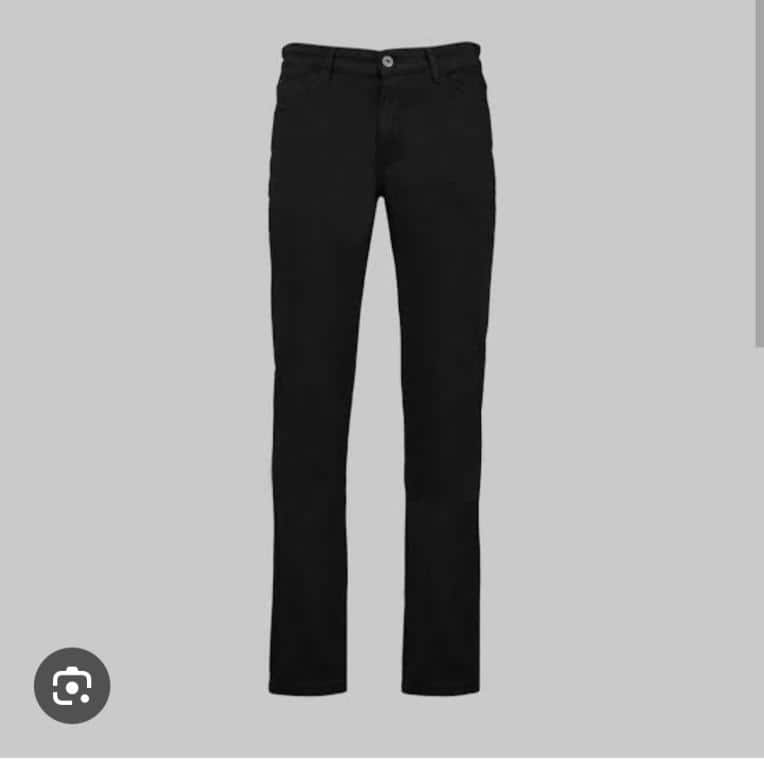Search this image with Google Lens
This screenshot has width=764, height=768.
(x=72, y=686)
